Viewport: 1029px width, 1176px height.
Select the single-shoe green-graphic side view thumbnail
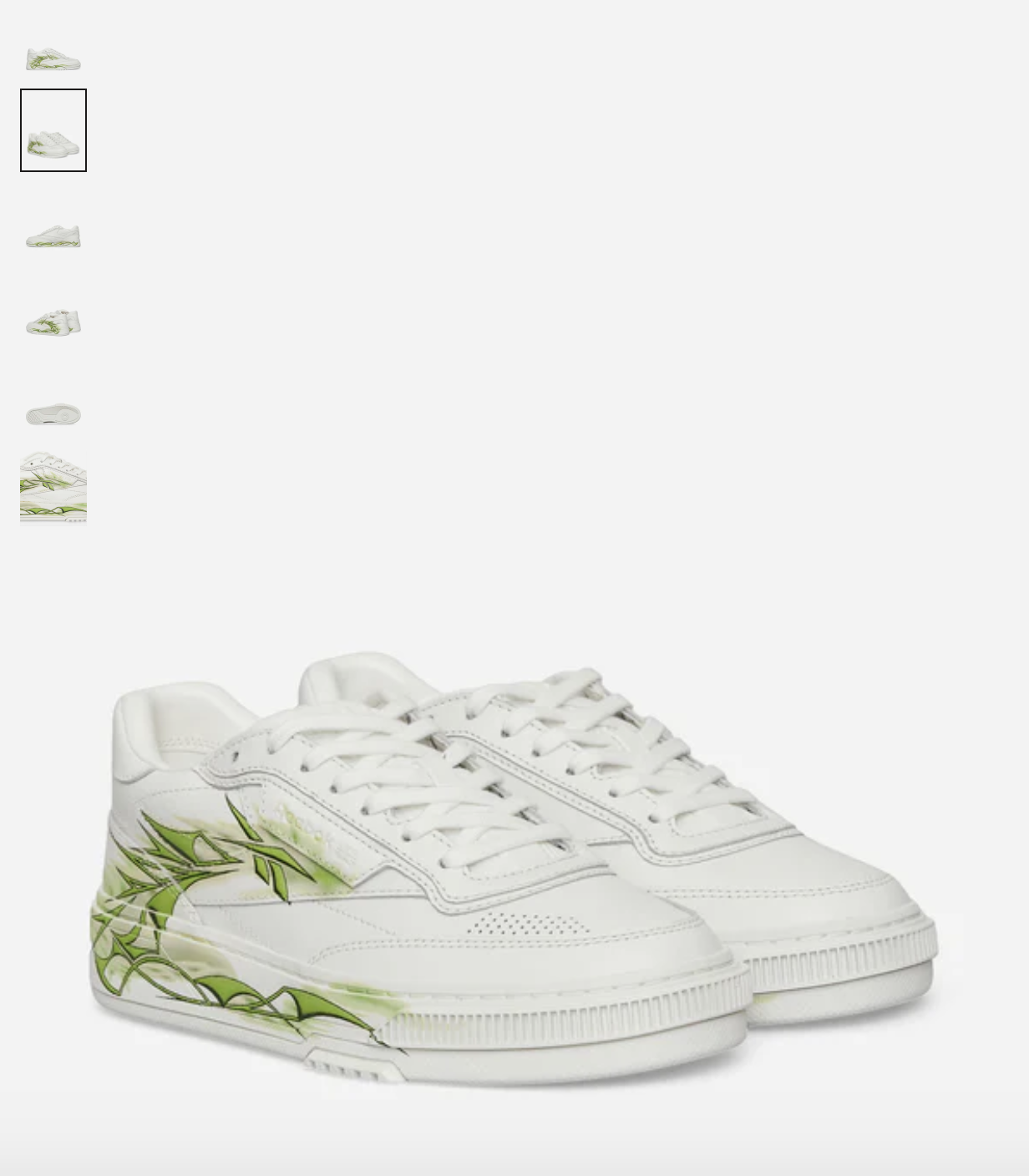[x=53, y=58]
